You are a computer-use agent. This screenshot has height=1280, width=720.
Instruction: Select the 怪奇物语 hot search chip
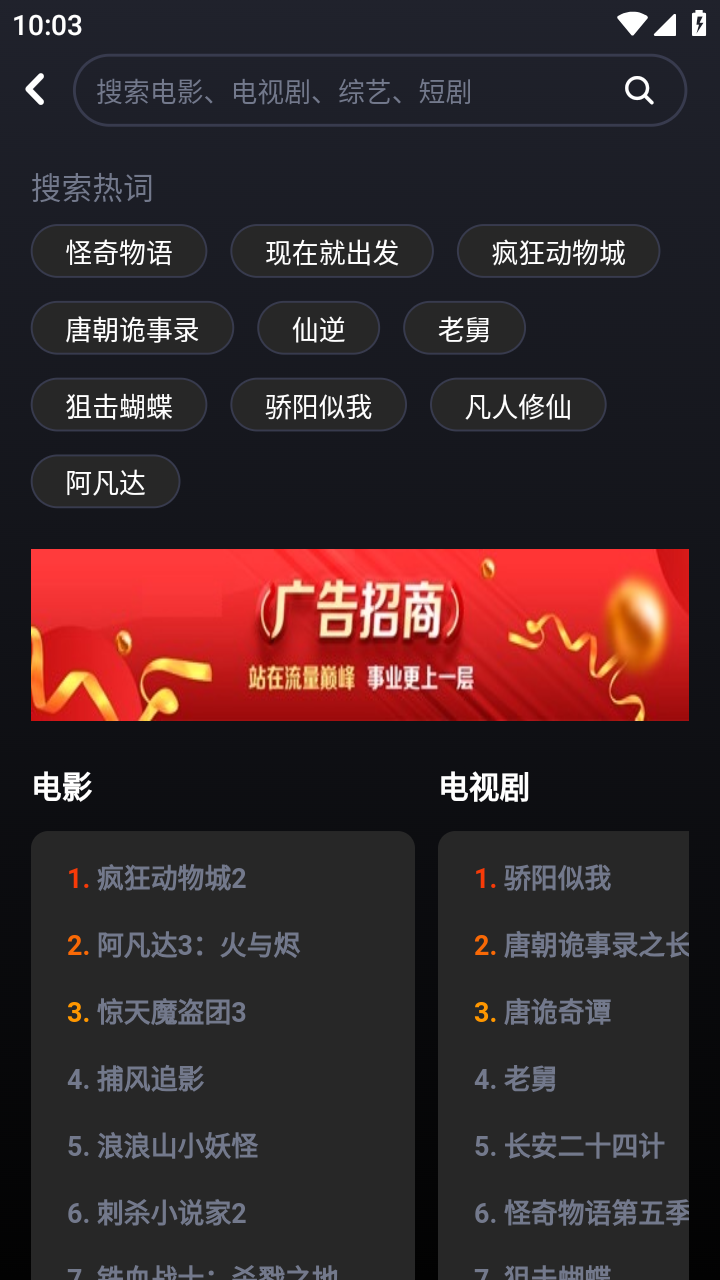tap(119, 251)
